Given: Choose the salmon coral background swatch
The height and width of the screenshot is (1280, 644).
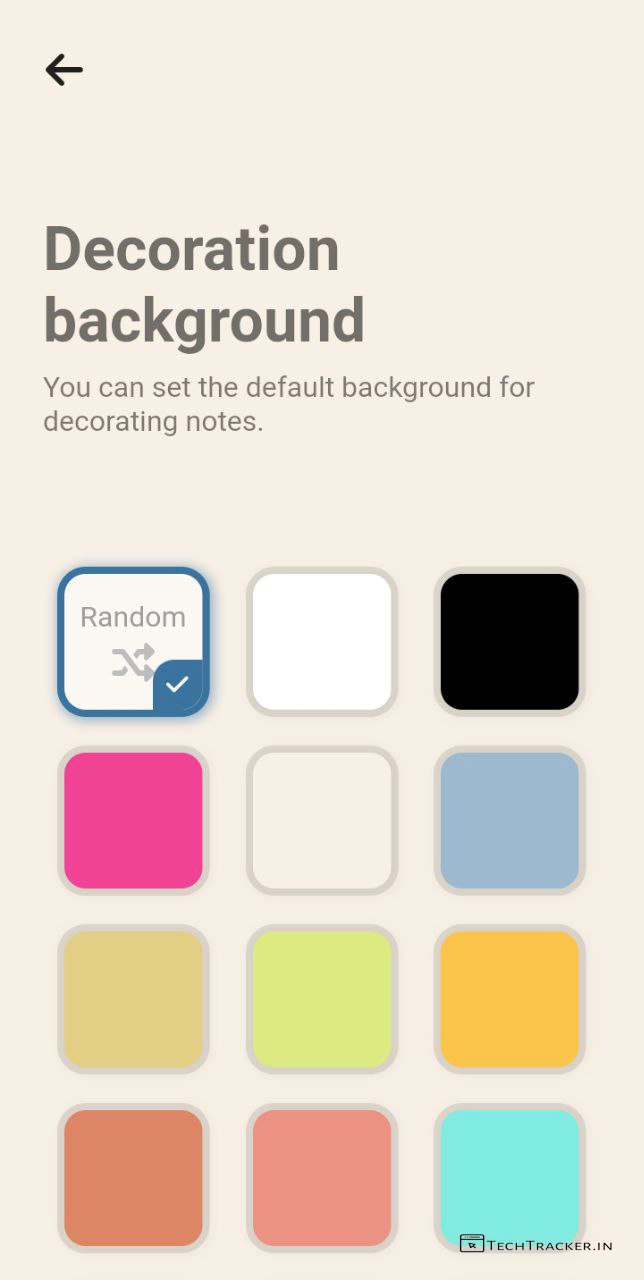Looking at the screenshot, I should click(x=321, y=1177).
